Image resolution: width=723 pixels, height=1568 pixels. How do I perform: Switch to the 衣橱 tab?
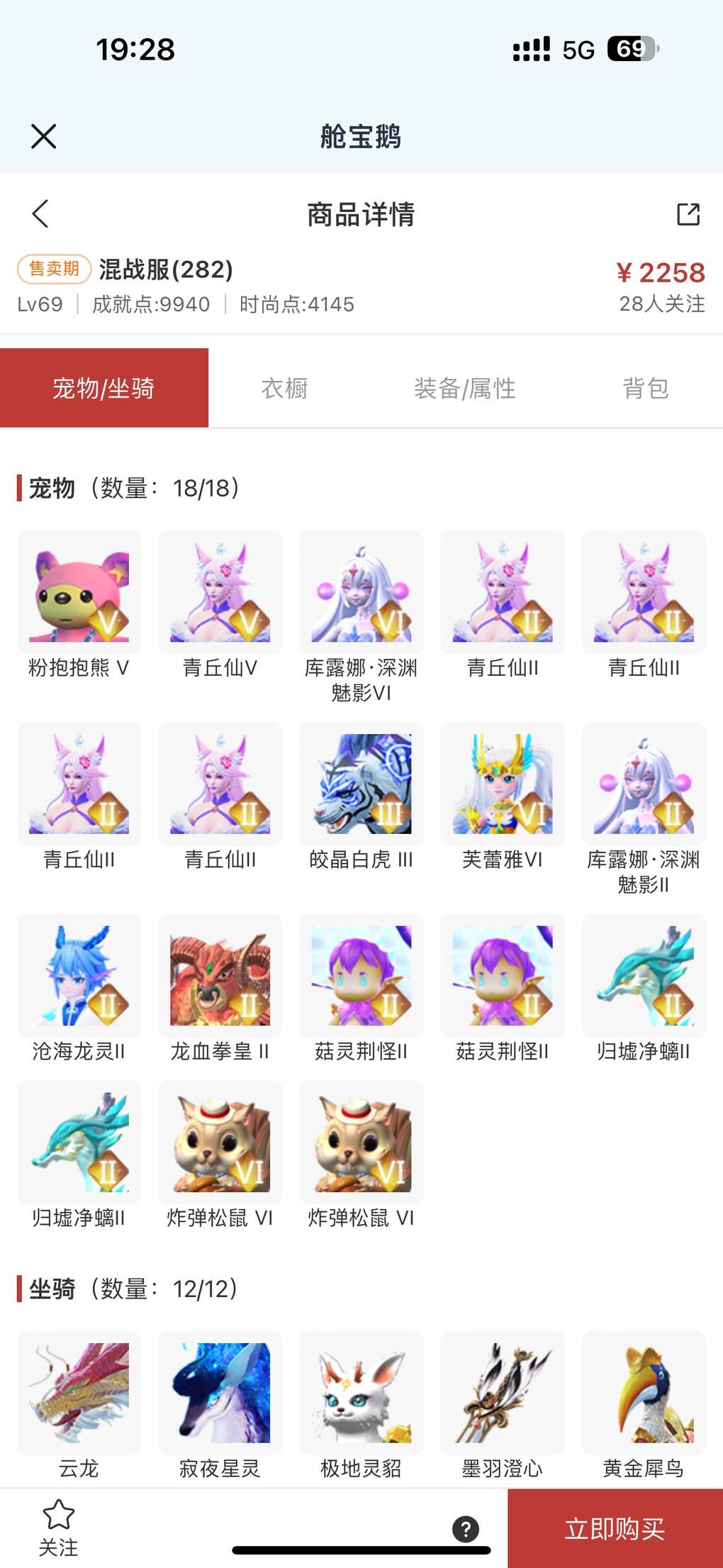(284, 389)
